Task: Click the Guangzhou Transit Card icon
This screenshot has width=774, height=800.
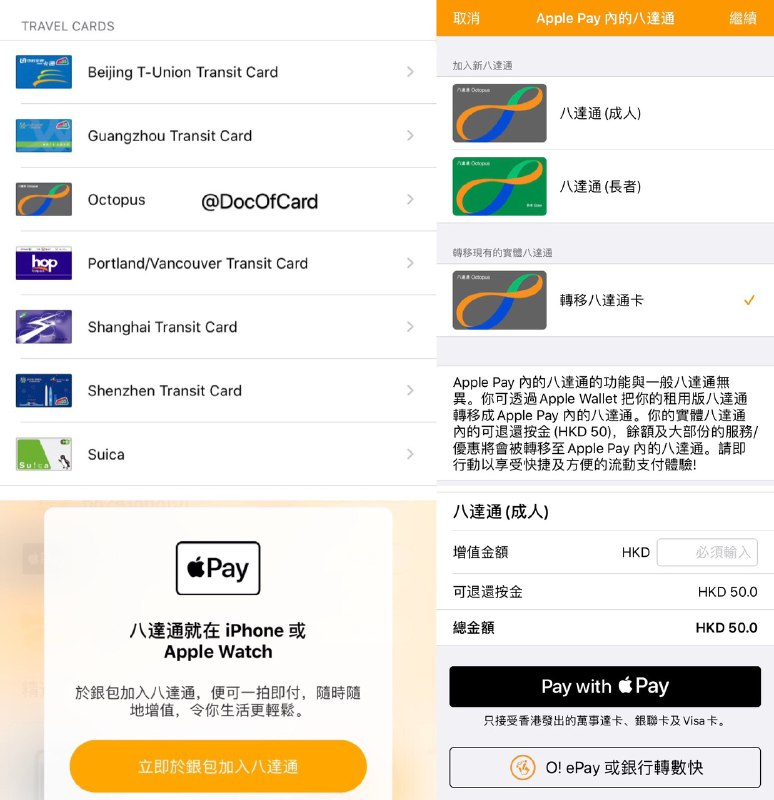Action: click(x=43, y=135)
